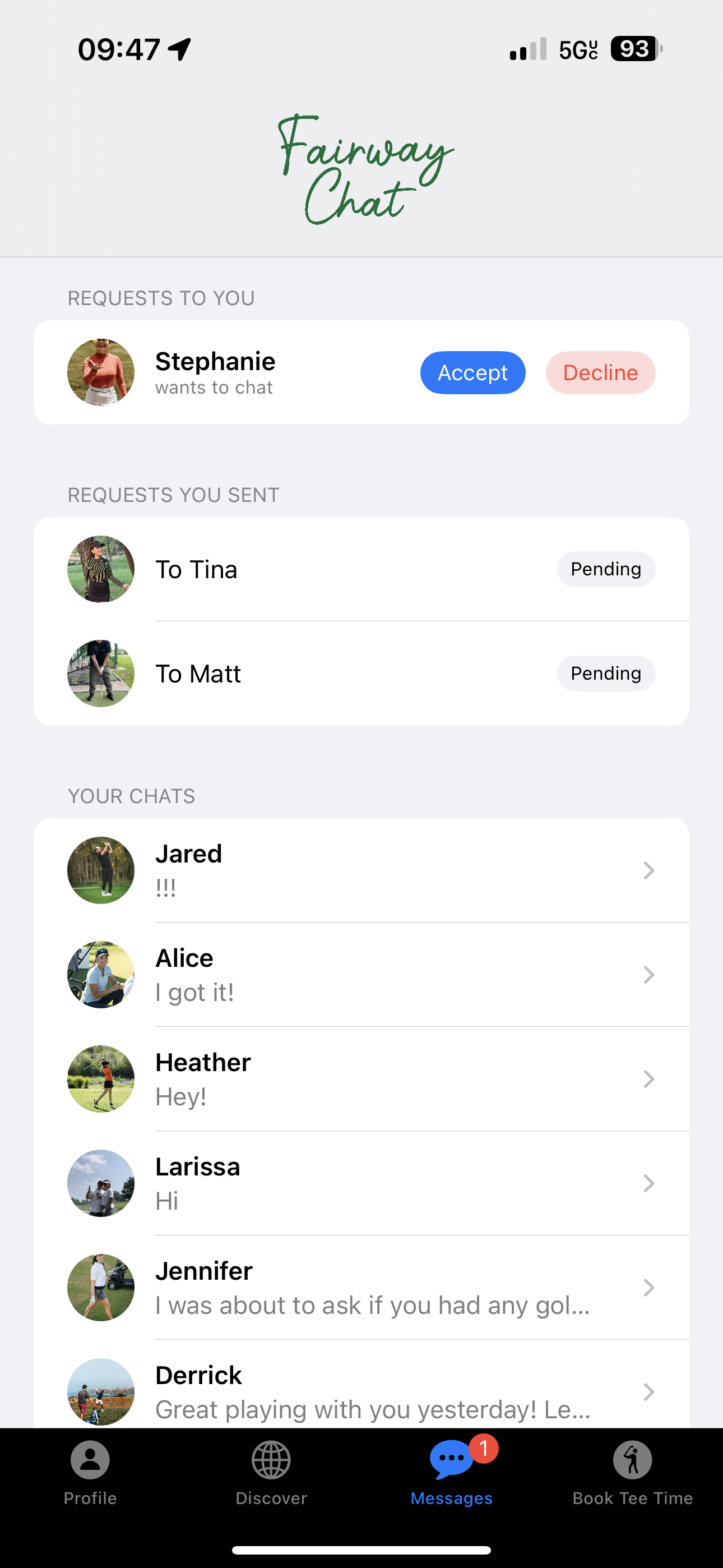View Stephanie's profile photo
Viewport: 723px width, 1568px height.
coord(100,372)
